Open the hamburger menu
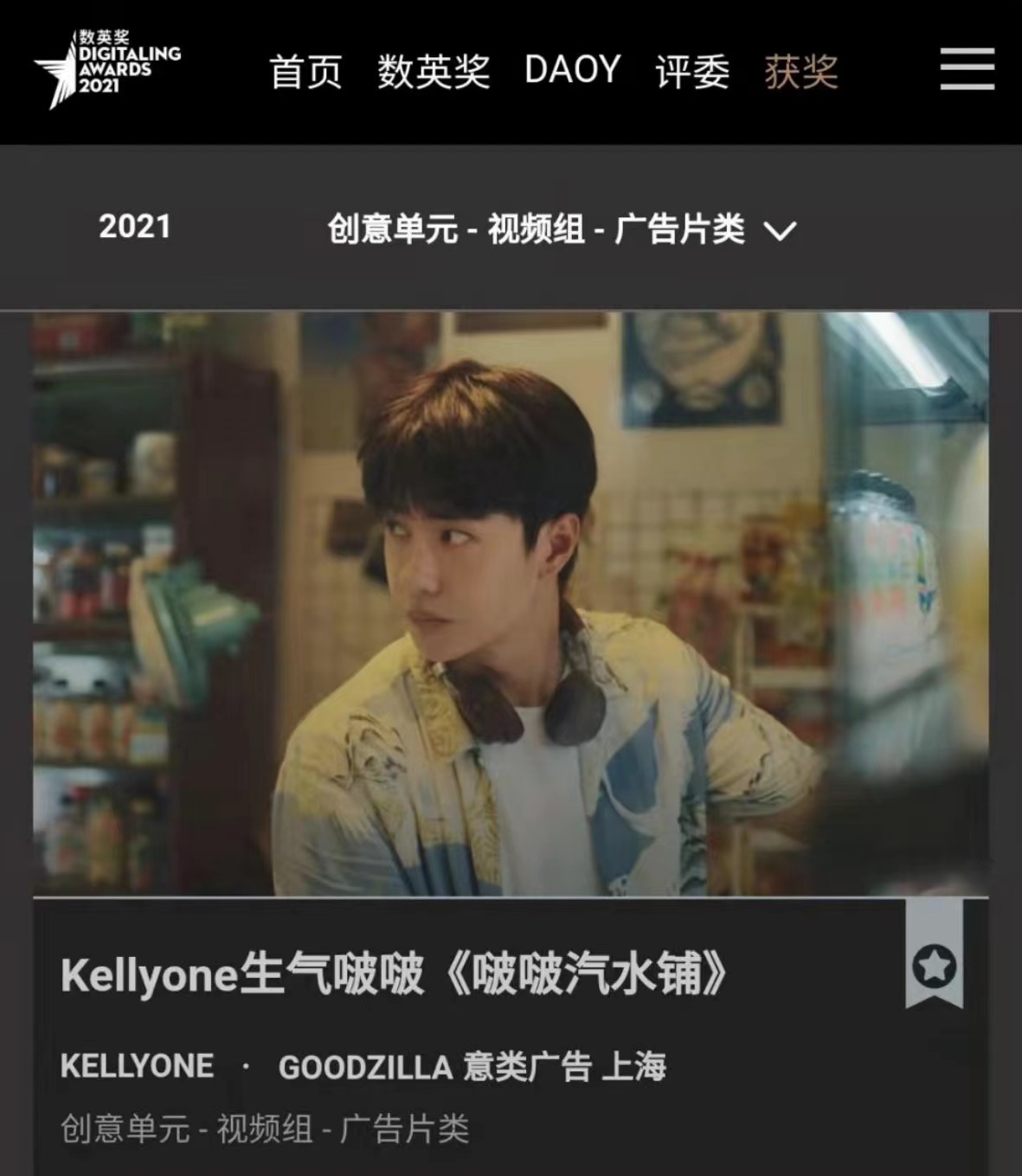The width and height of the screenshot is (1022, 1176). point(967,69)
